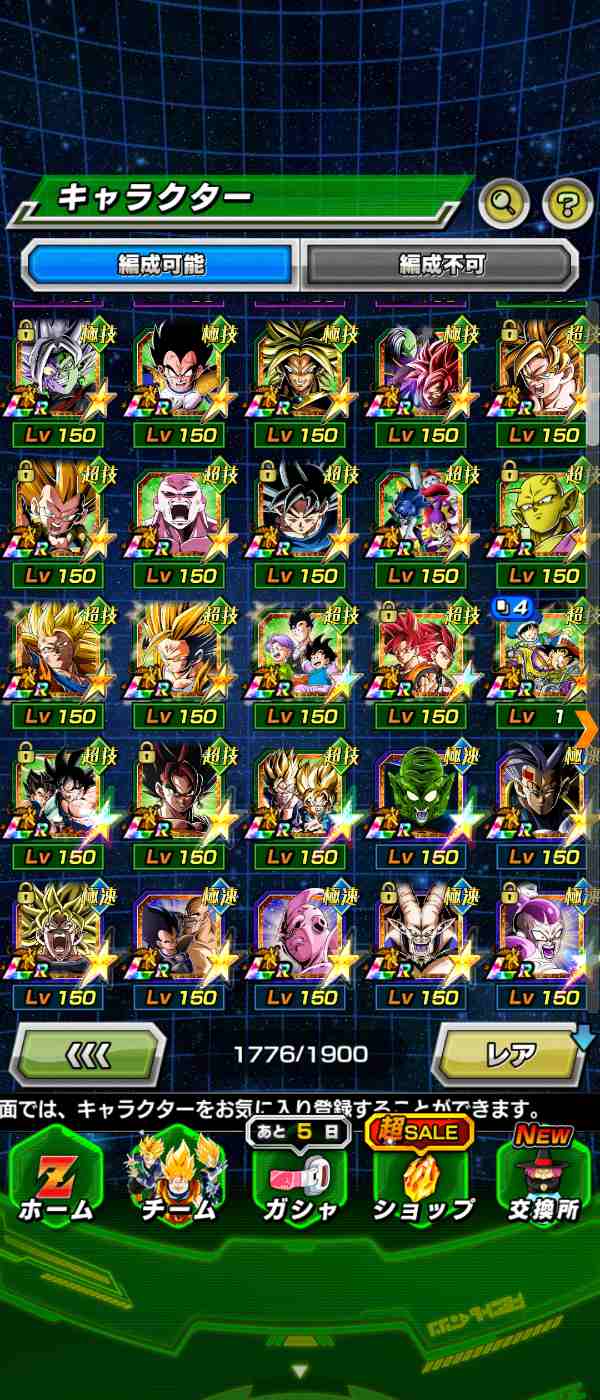The image size is (600, 1400).
Task: Switch to the 編成不可 tab
Action: tap(441, 265)
